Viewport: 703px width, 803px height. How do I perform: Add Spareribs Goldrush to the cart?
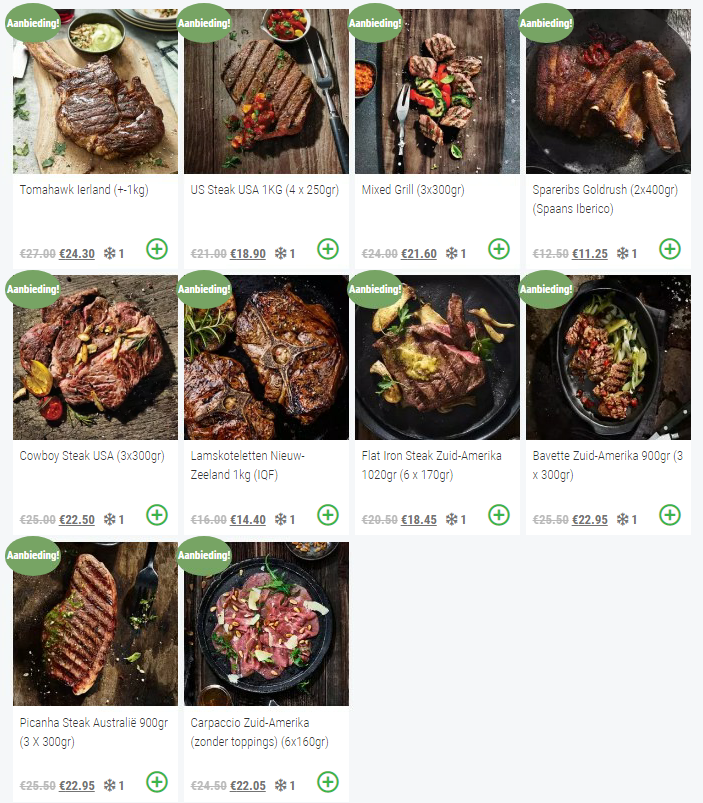click(670, 249)
